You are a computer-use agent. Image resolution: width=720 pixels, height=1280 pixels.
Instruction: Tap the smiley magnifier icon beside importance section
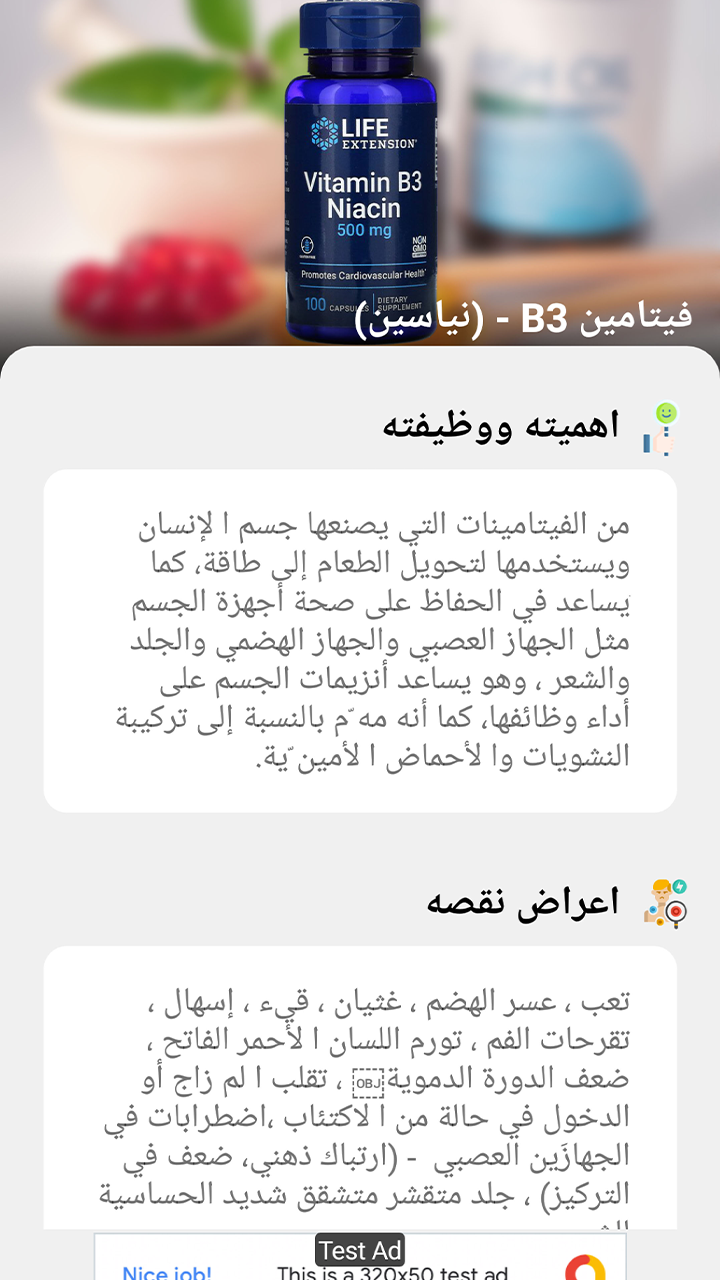666,421
